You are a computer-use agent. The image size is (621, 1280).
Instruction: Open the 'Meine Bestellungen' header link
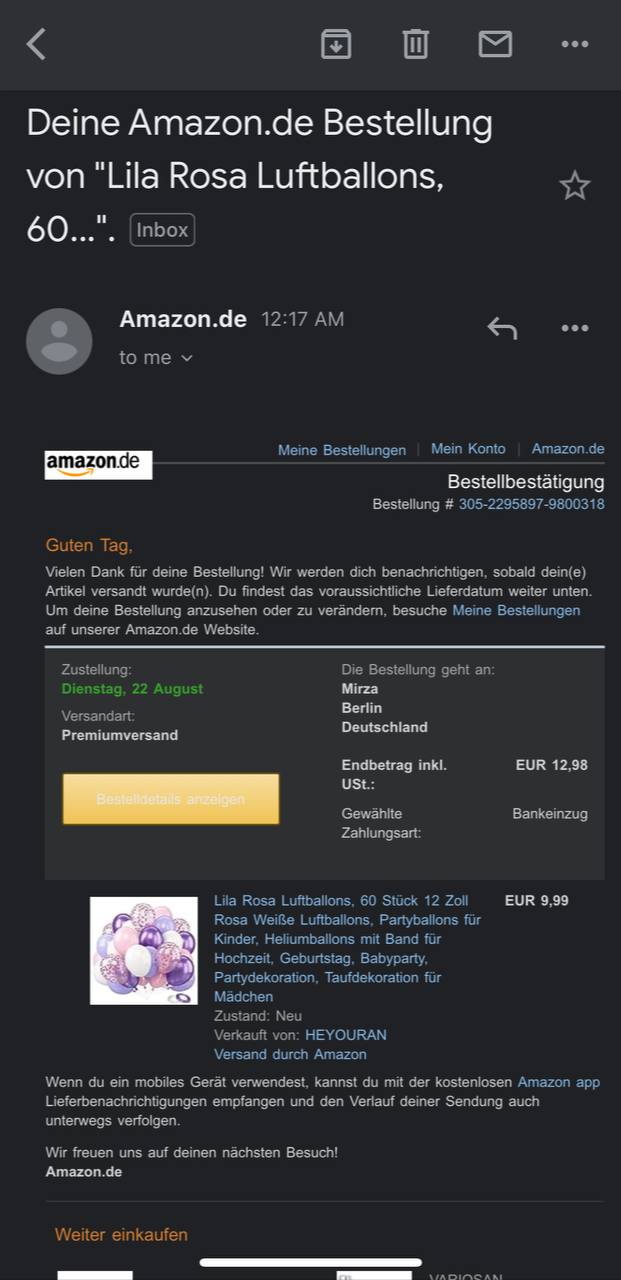341,450
